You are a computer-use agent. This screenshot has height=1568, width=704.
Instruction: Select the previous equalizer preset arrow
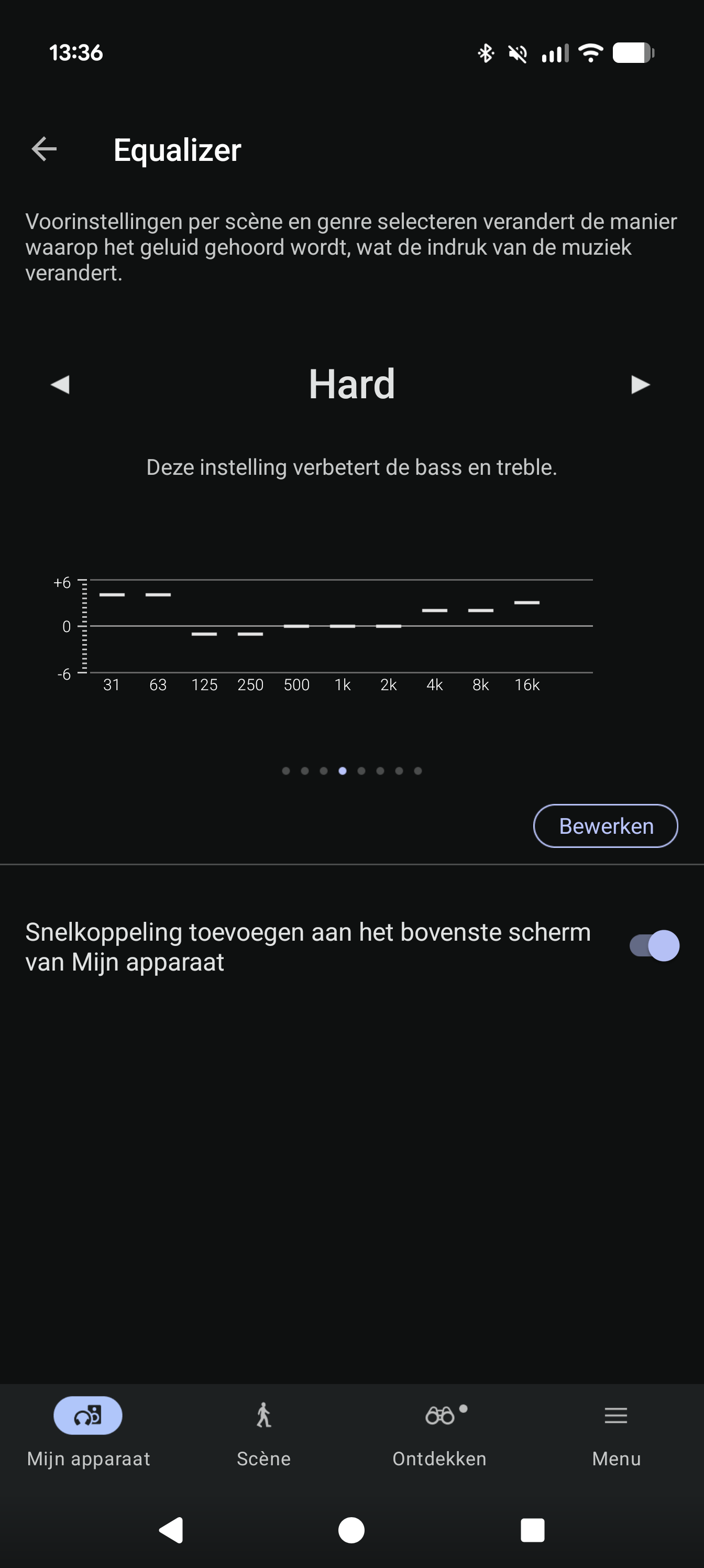click(x=60, y=384)
